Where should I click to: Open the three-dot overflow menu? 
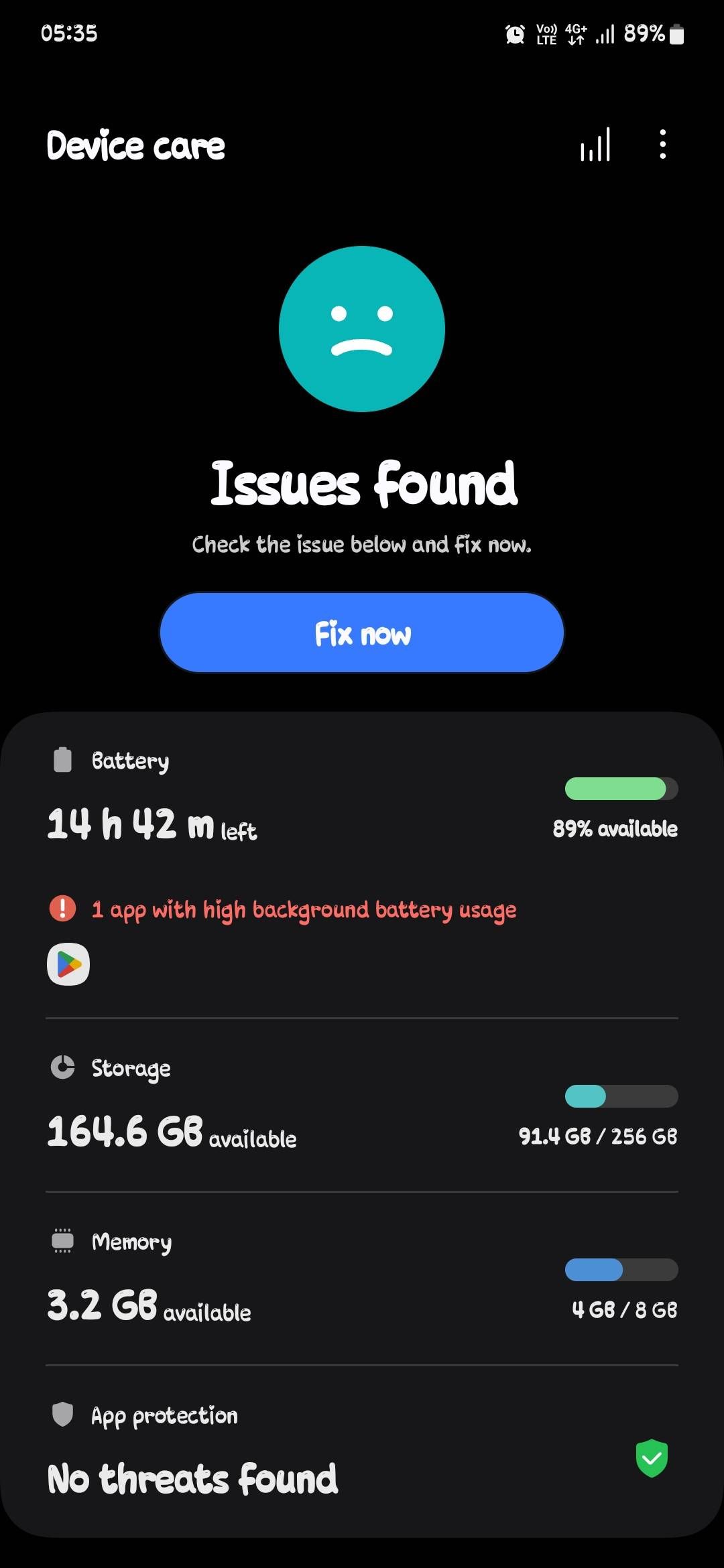pyautogui.click(x=662, y=144)
